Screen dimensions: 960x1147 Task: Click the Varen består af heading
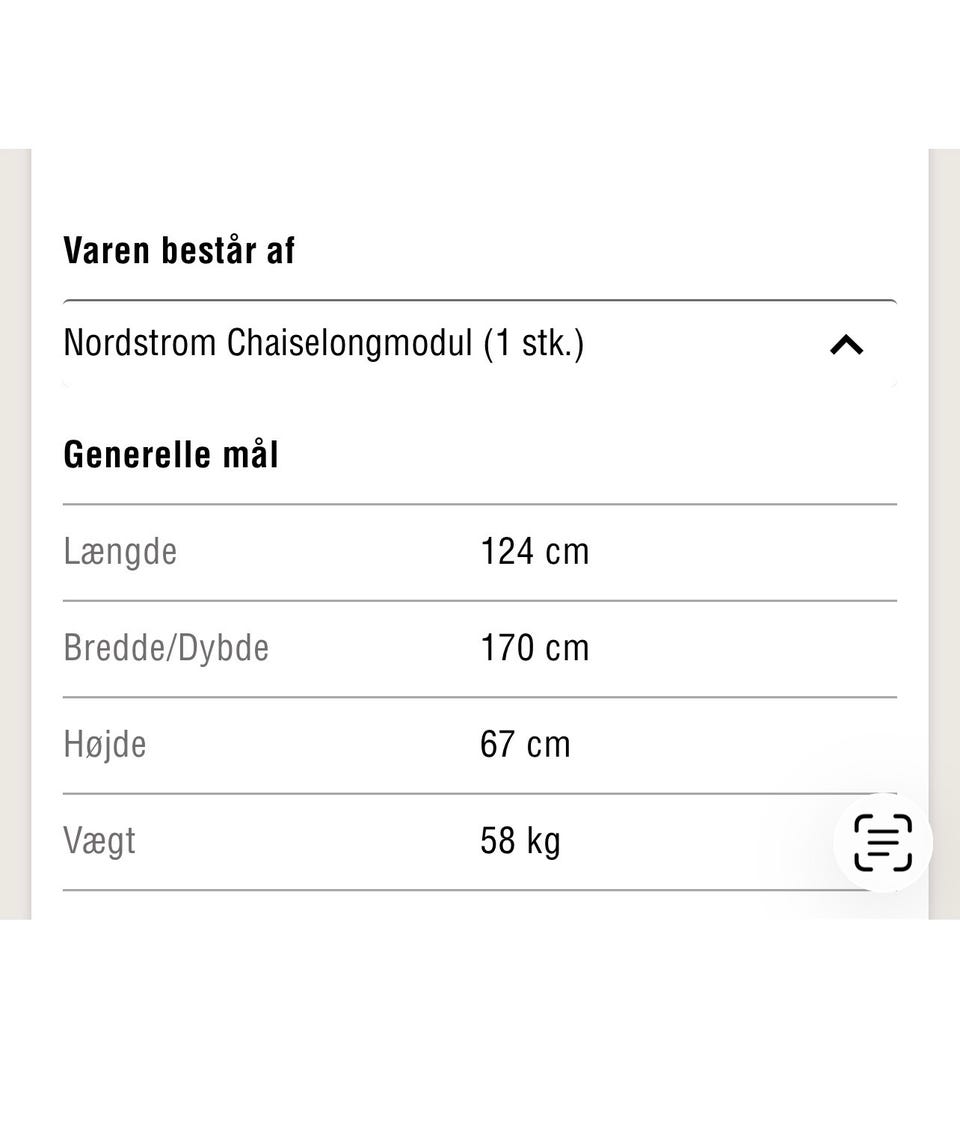[179, 250]
